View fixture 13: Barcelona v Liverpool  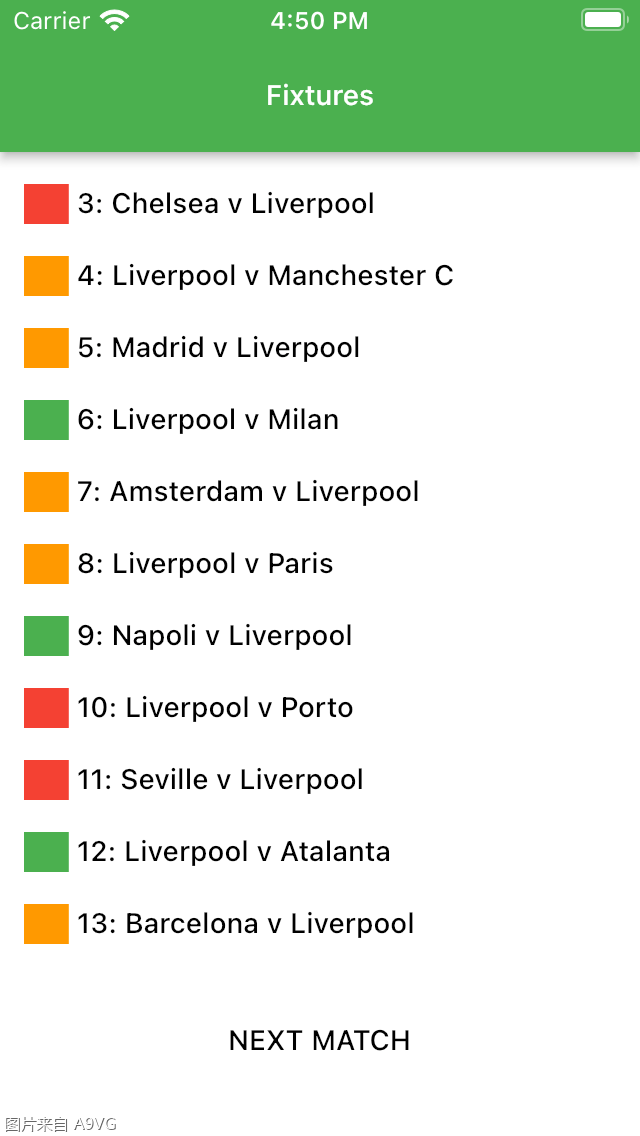(x=245, y=924)
